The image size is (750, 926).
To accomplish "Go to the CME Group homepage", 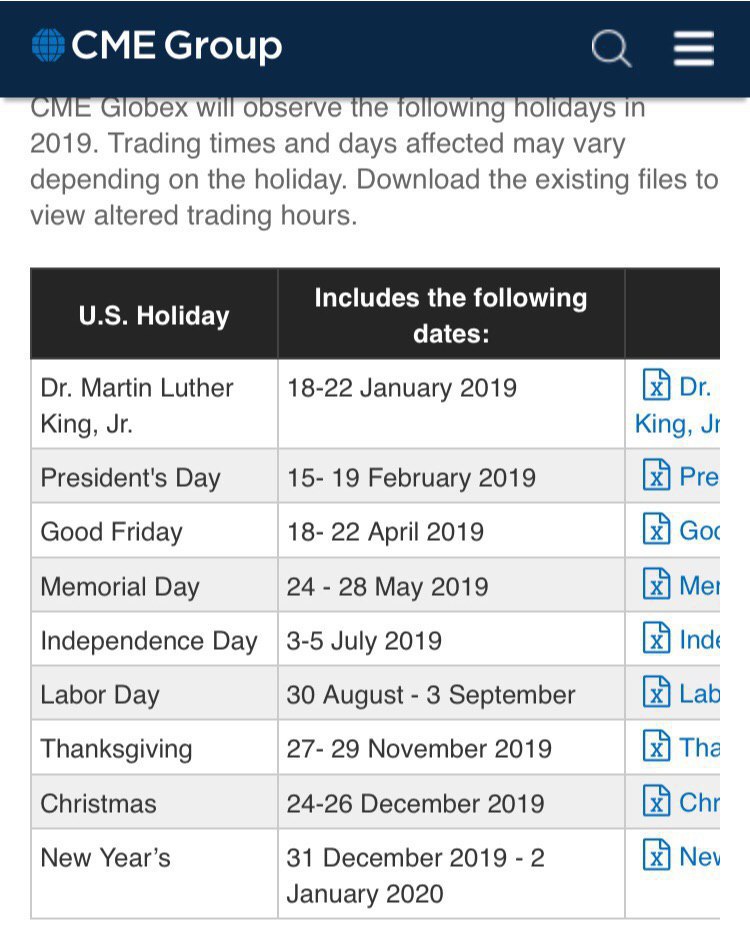I will pyautogui.click(x=157, y=46).
